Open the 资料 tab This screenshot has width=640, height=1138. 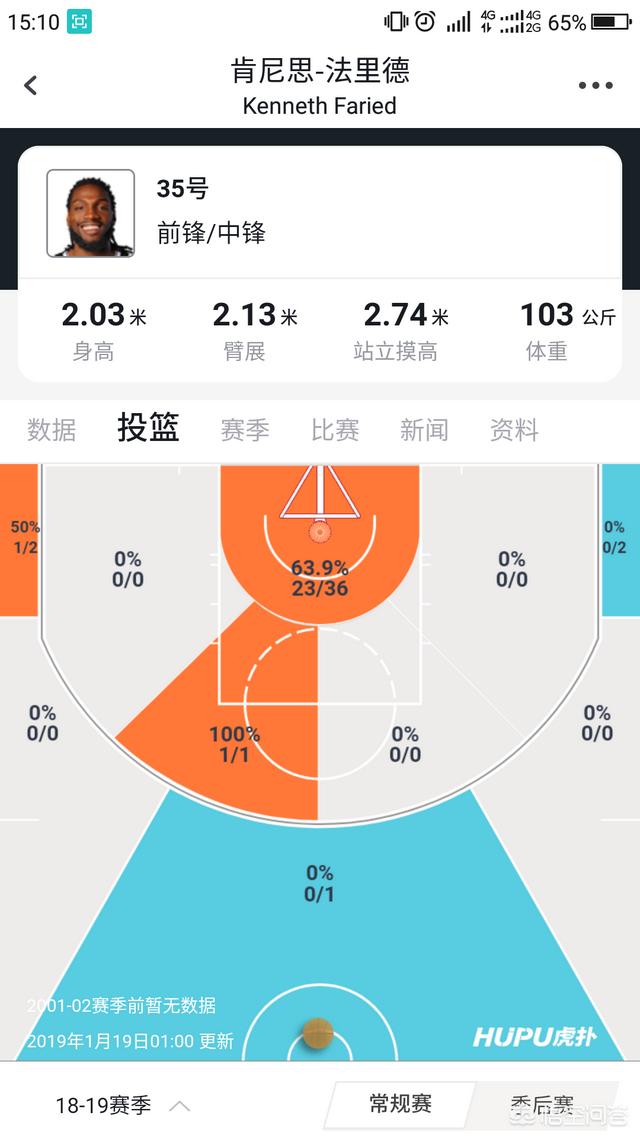pyautogui.click(x=514, y=430)
